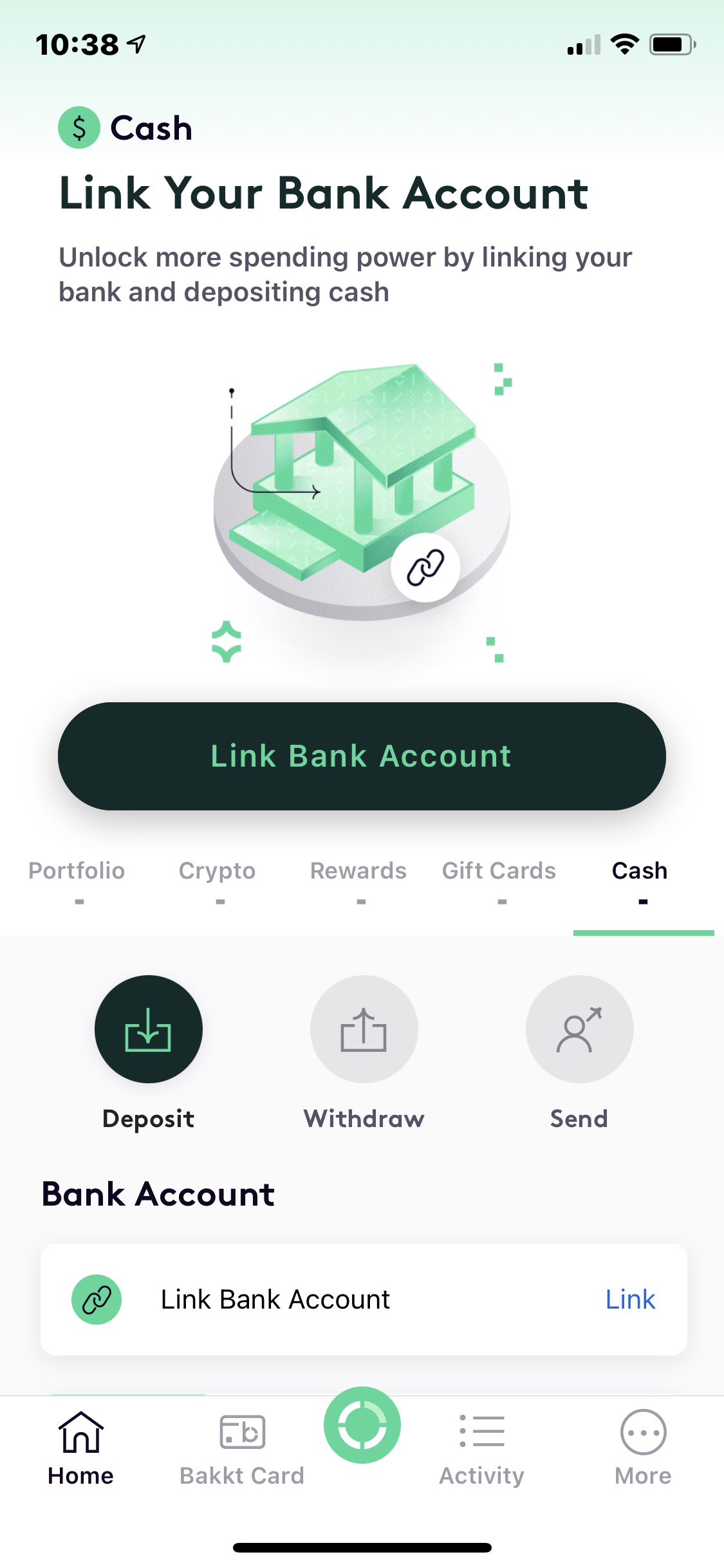724x1568 pixels.
Task: Go to the Home tab
Action: click(x=80, y=1448)
